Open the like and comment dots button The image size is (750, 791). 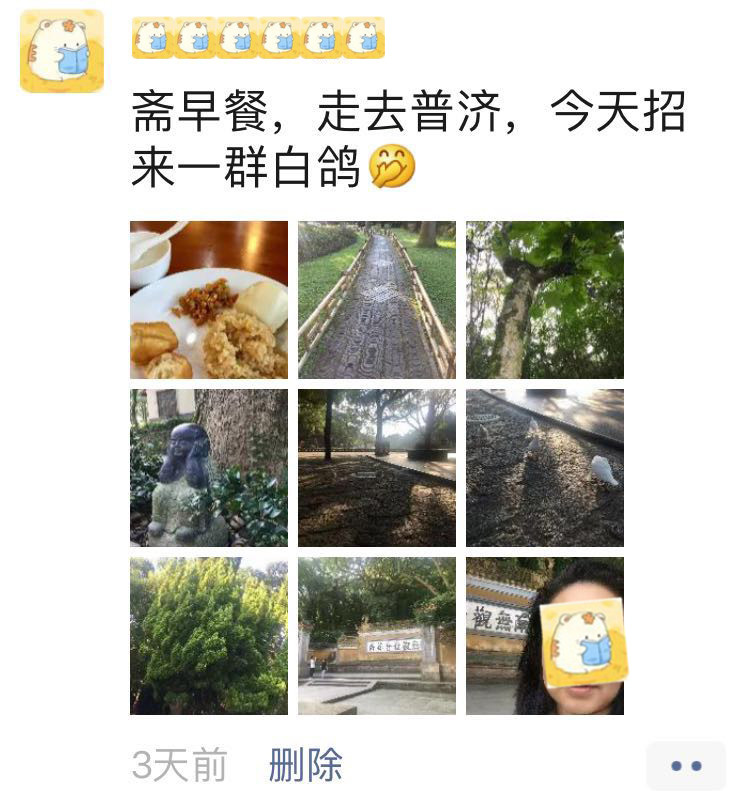pyautogui.click(x=686, y=766)
